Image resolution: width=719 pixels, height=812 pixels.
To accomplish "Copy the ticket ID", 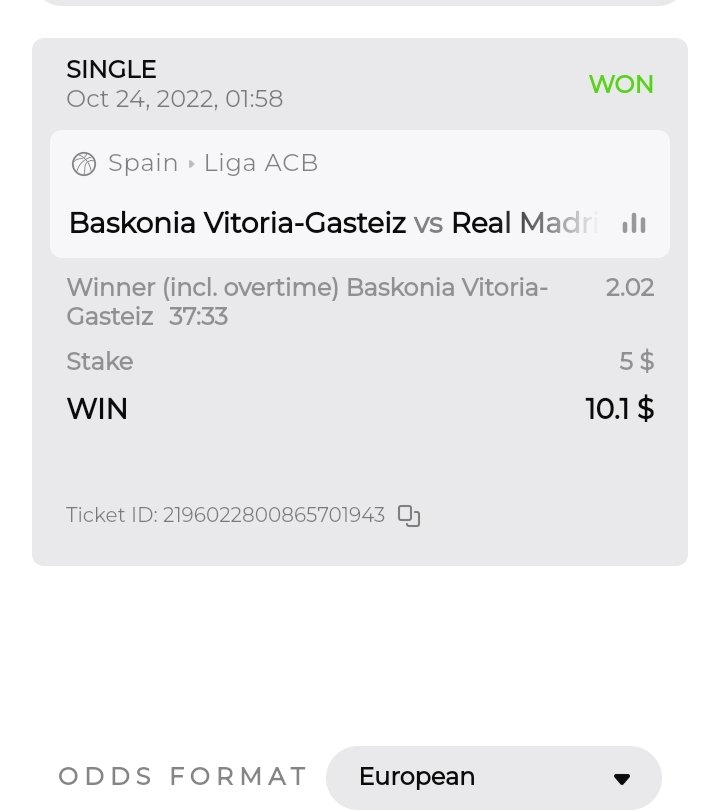I will (x=408, y=516).
